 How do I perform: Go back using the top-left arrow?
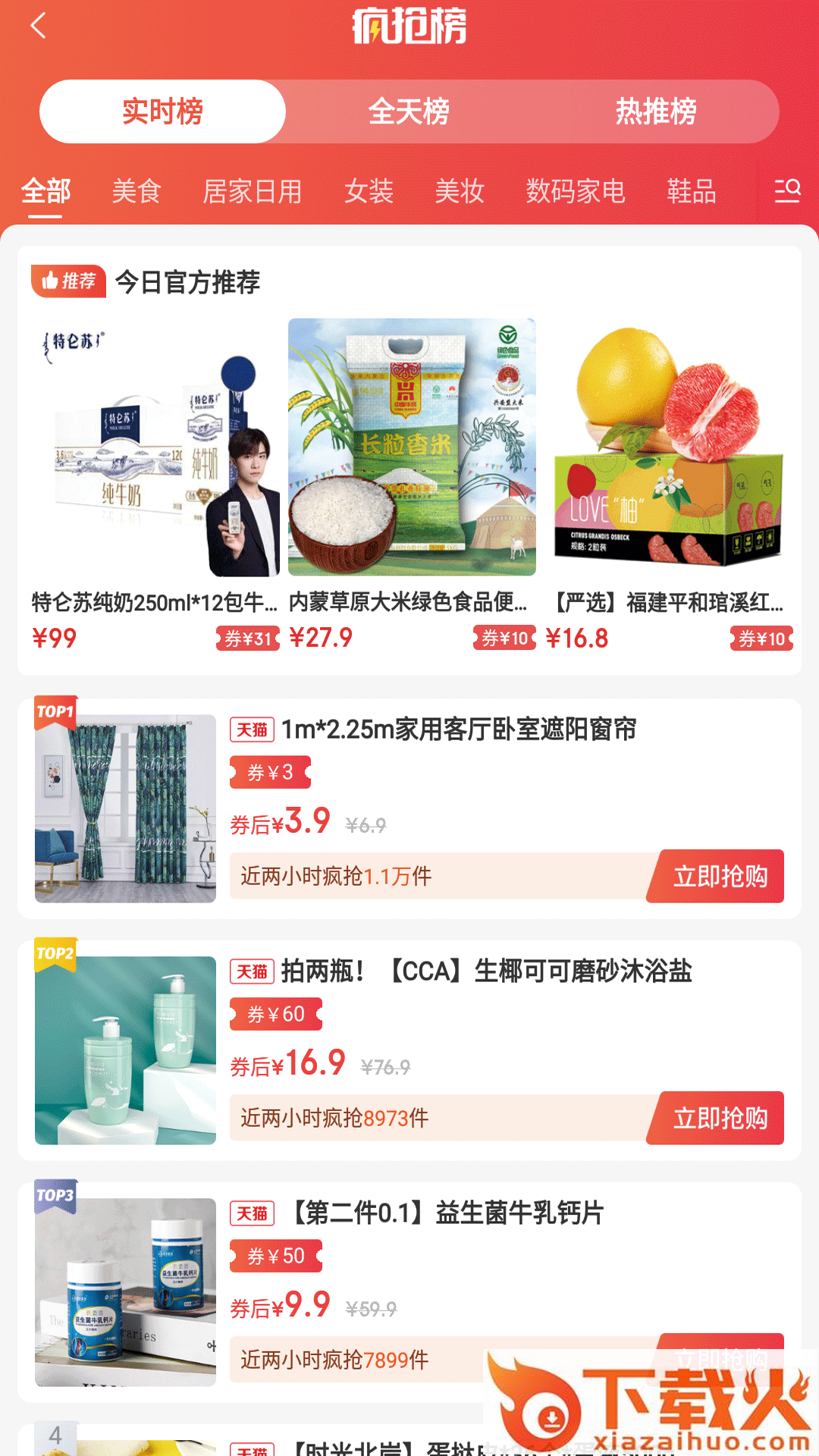click(x=39, y=26)
